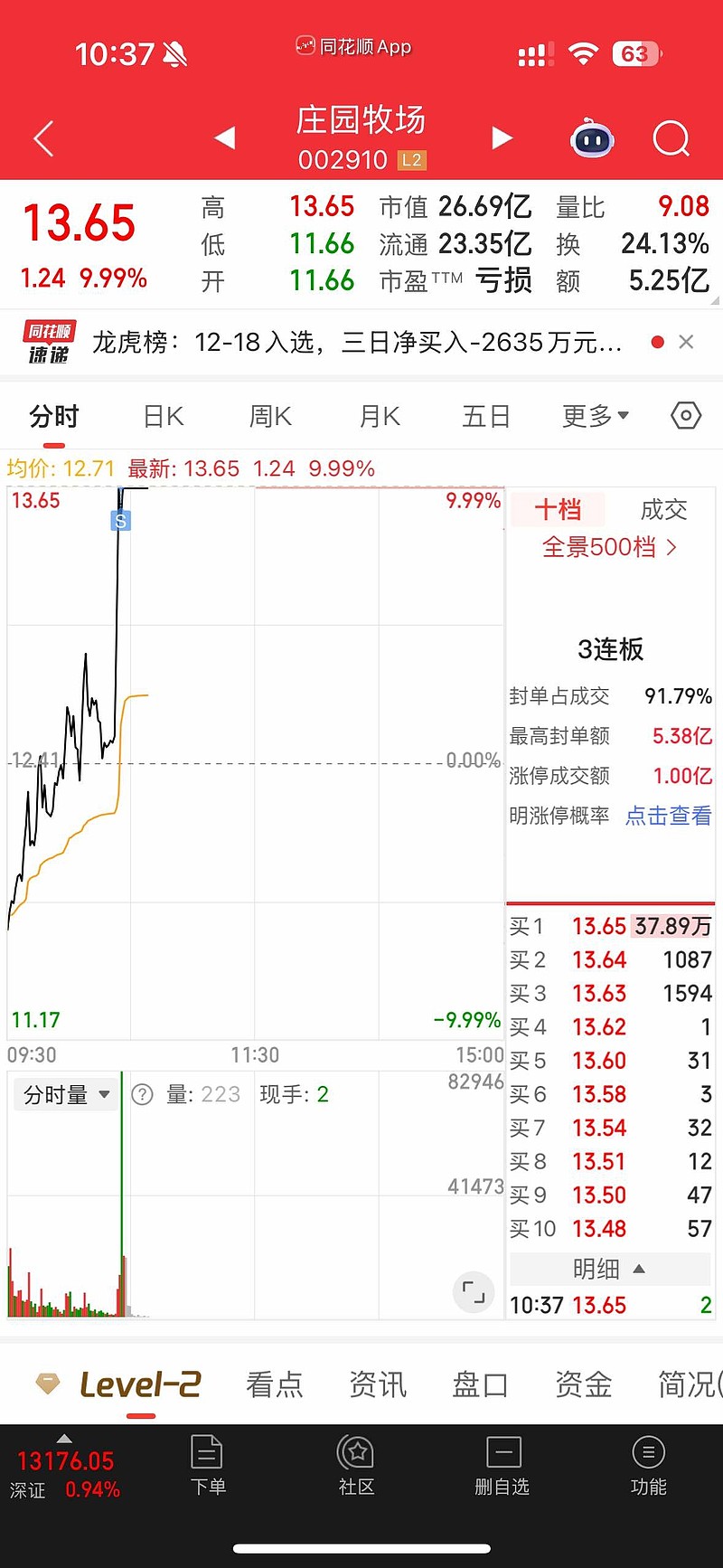Tap the fullscreen icon on the volume chart
The width and height of the screenshot is (723, 1568).
[x=474, y=1292]
